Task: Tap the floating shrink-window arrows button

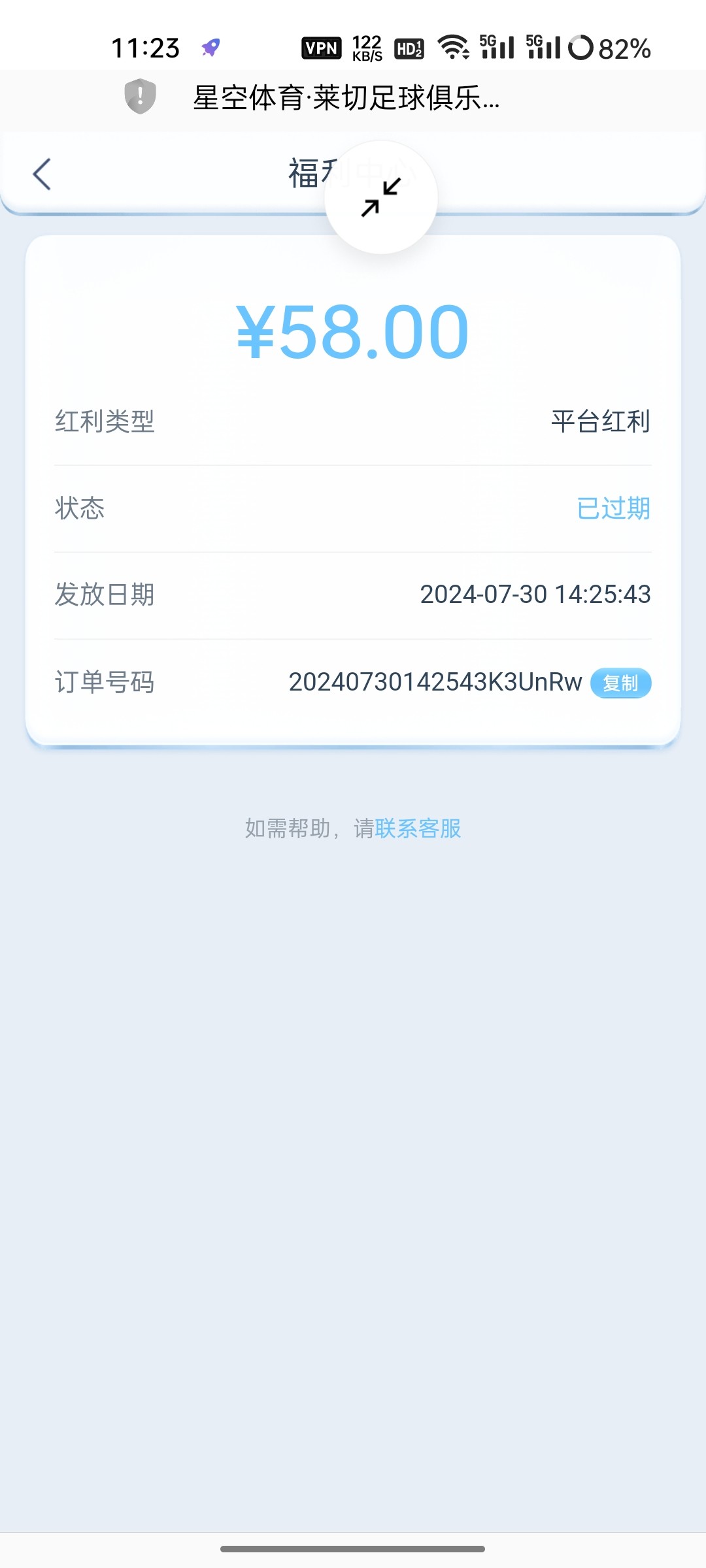Action: tap(381, 197)
